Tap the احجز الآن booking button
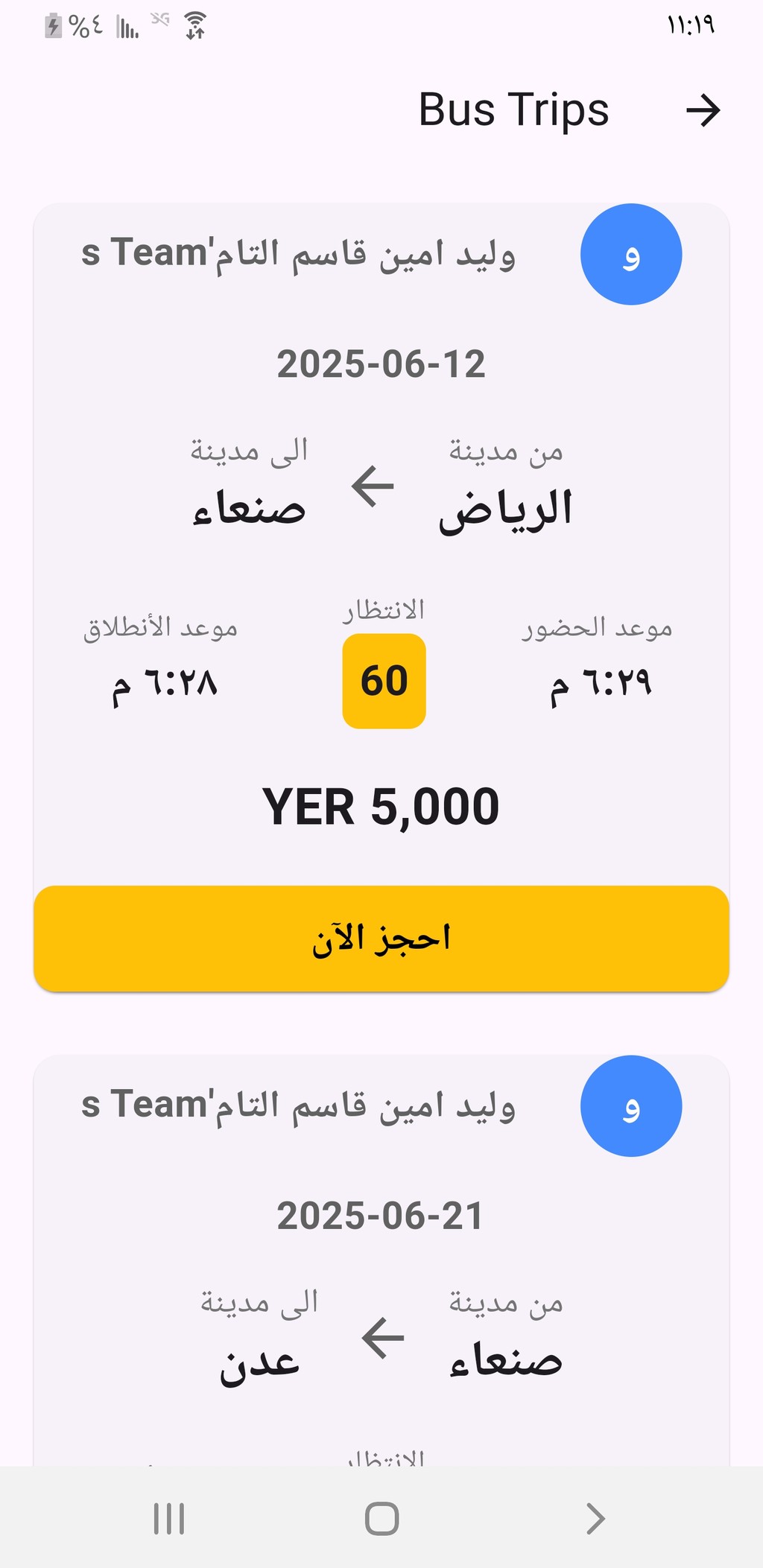 tap(381, 938)
